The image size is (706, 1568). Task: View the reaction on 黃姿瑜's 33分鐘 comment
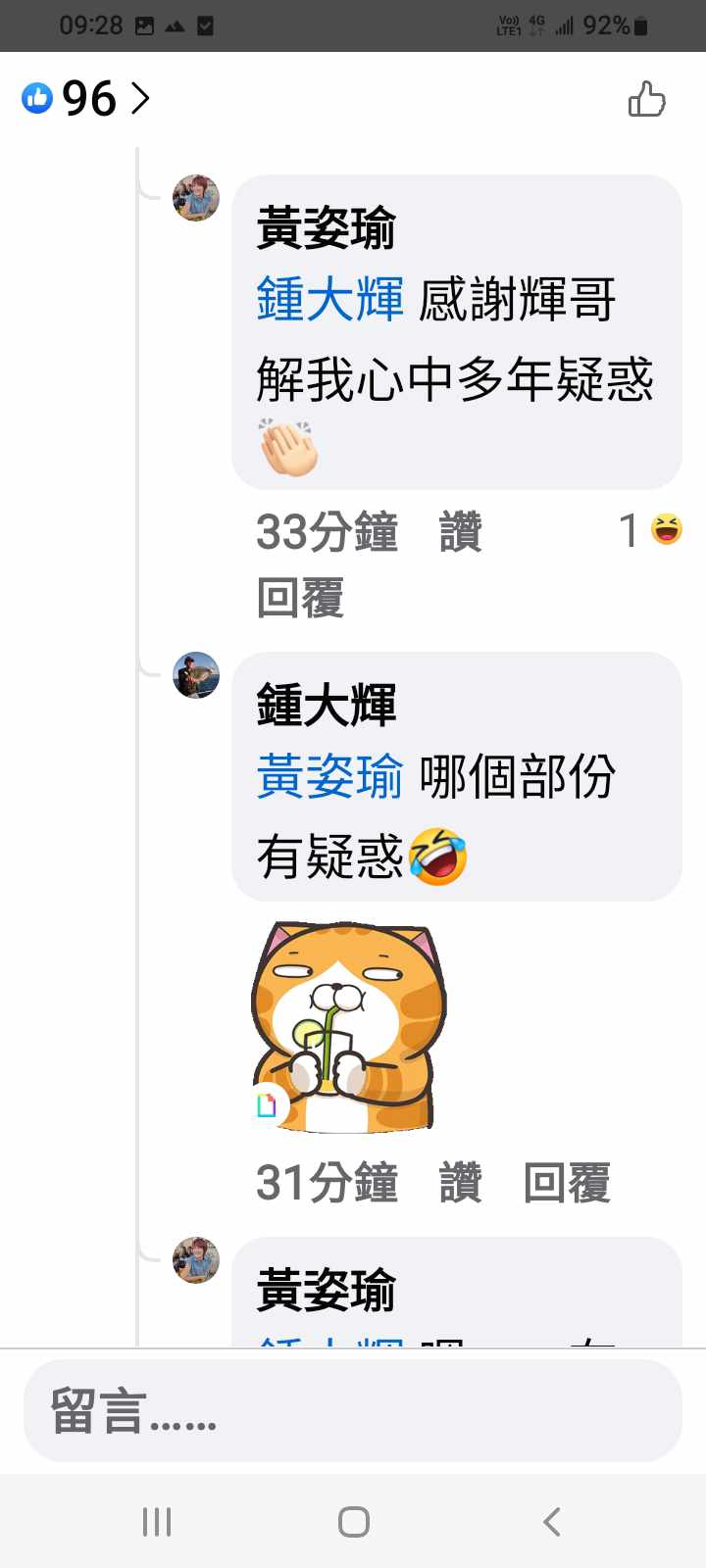(x=651, y=530)
